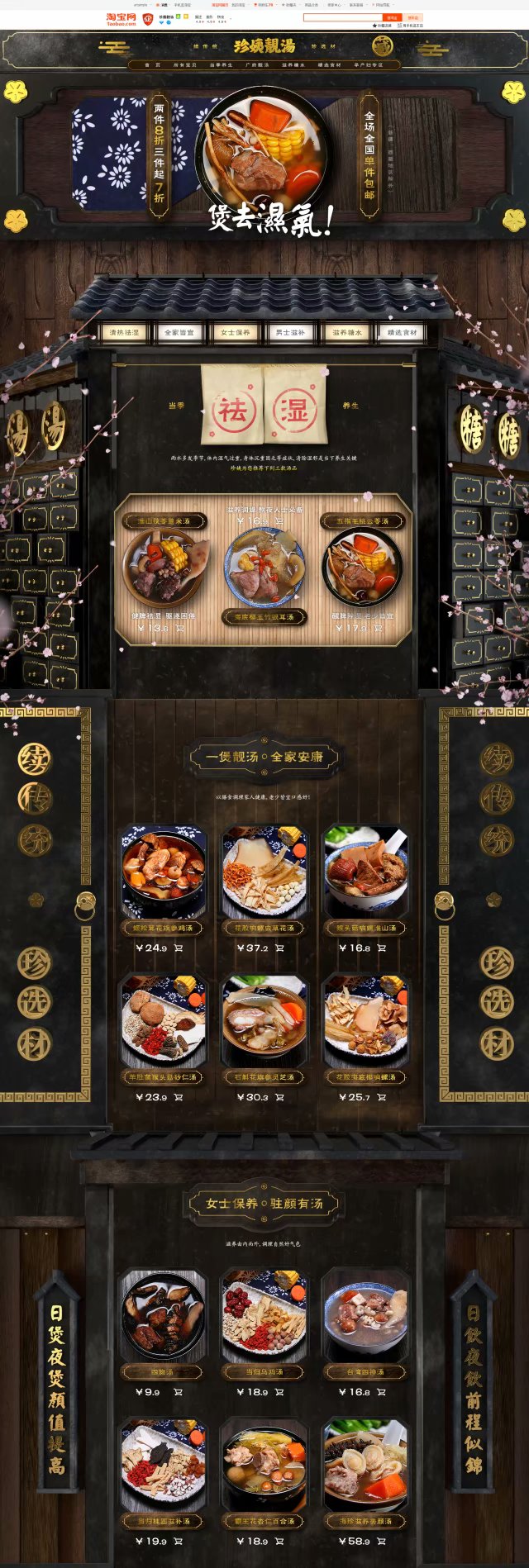This screenshot has width=529, height=1568.
Task: Open the 花胶响螺虫草花汤 product card
Action: [264, 872]
